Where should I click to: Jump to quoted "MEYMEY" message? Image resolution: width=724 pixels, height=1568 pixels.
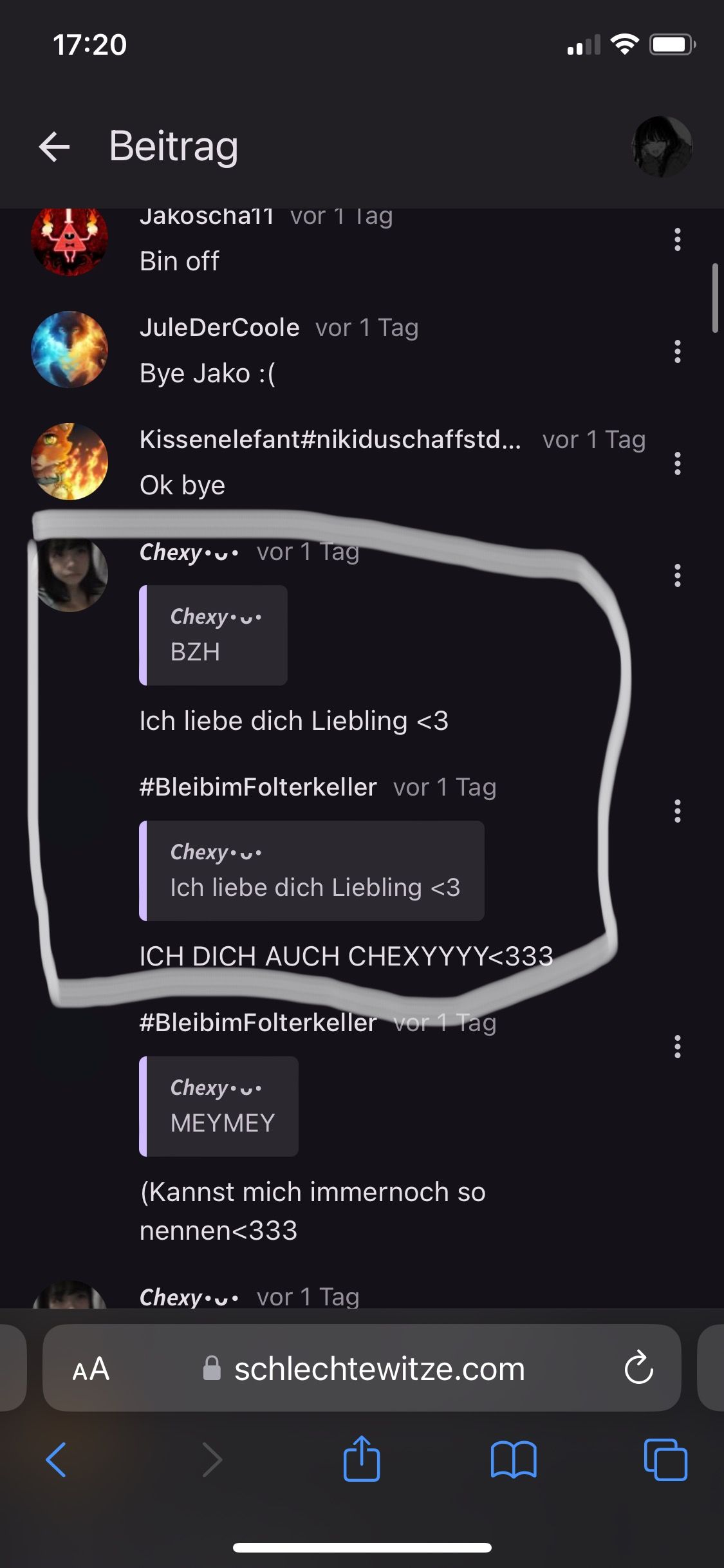point(219,1106)
